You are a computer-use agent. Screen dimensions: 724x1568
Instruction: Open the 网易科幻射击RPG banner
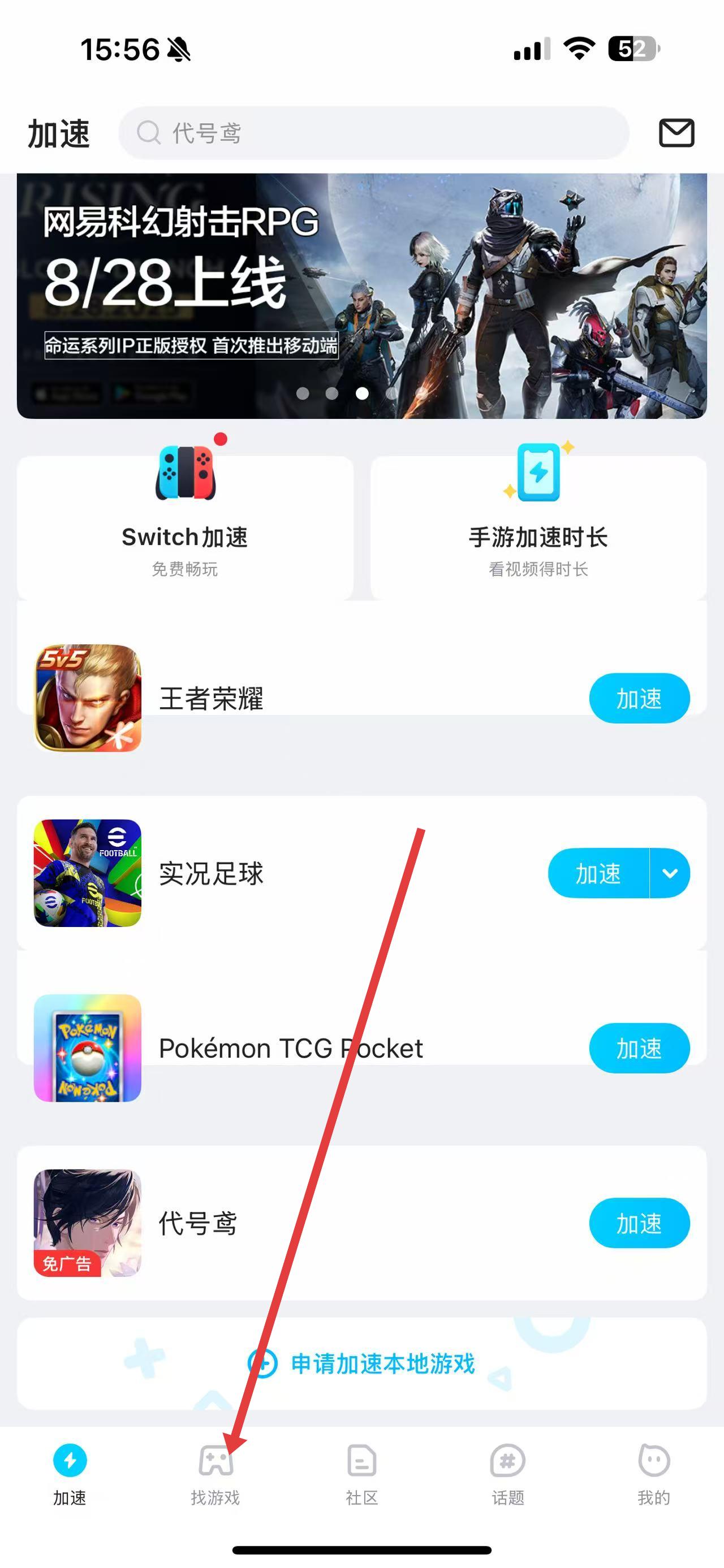coord(361,296)
